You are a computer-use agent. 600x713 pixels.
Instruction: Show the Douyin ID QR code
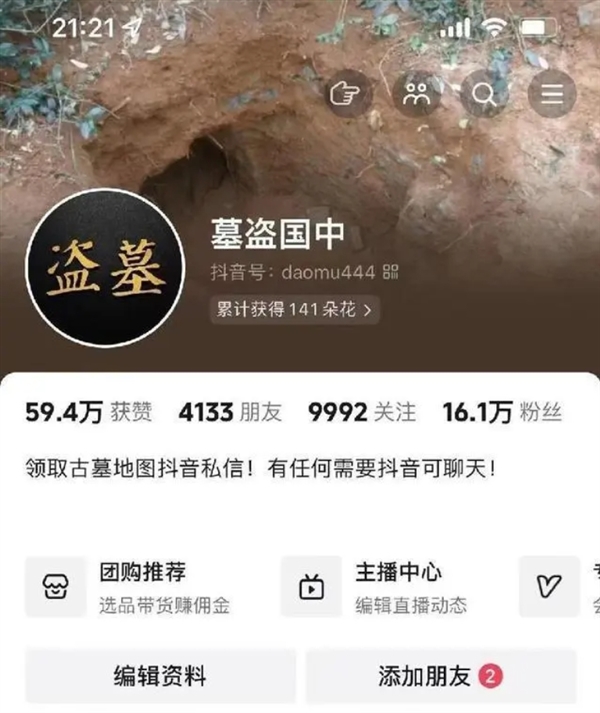[390, 272]
